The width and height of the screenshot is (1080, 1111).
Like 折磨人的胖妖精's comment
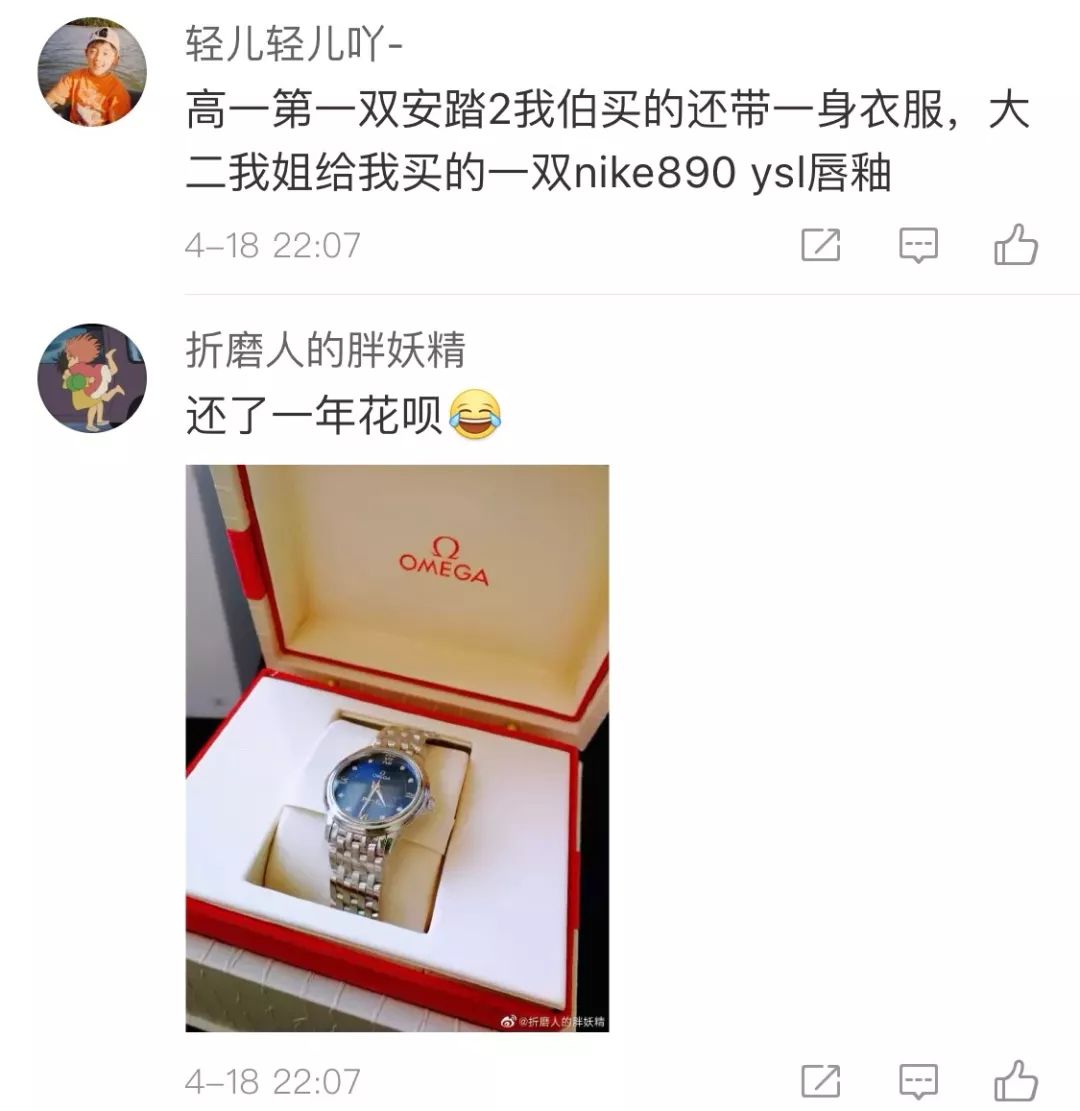1016,1080
